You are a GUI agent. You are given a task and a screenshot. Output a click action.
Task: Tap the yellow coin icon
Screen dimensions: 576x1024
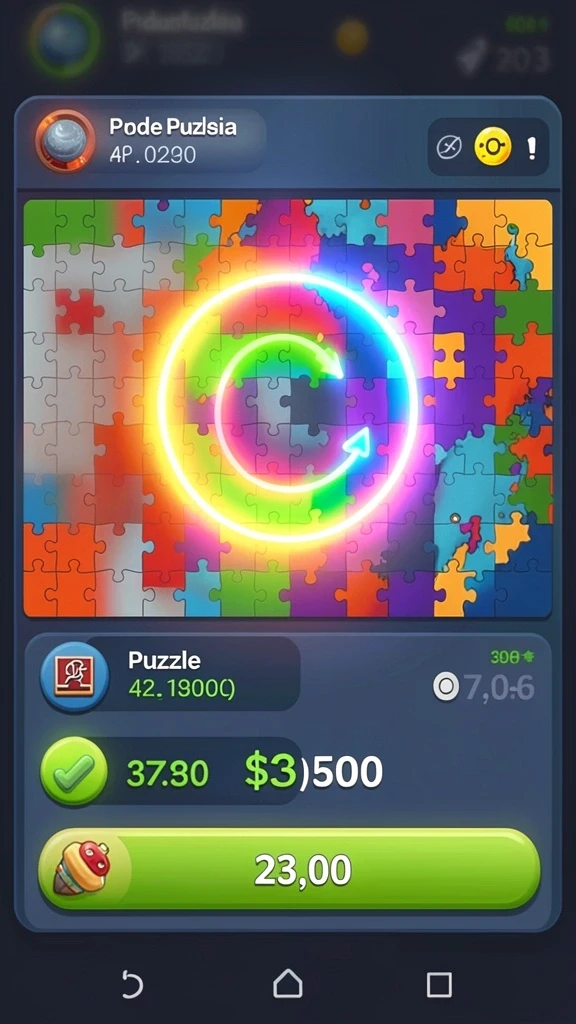[x=492, y=147]
